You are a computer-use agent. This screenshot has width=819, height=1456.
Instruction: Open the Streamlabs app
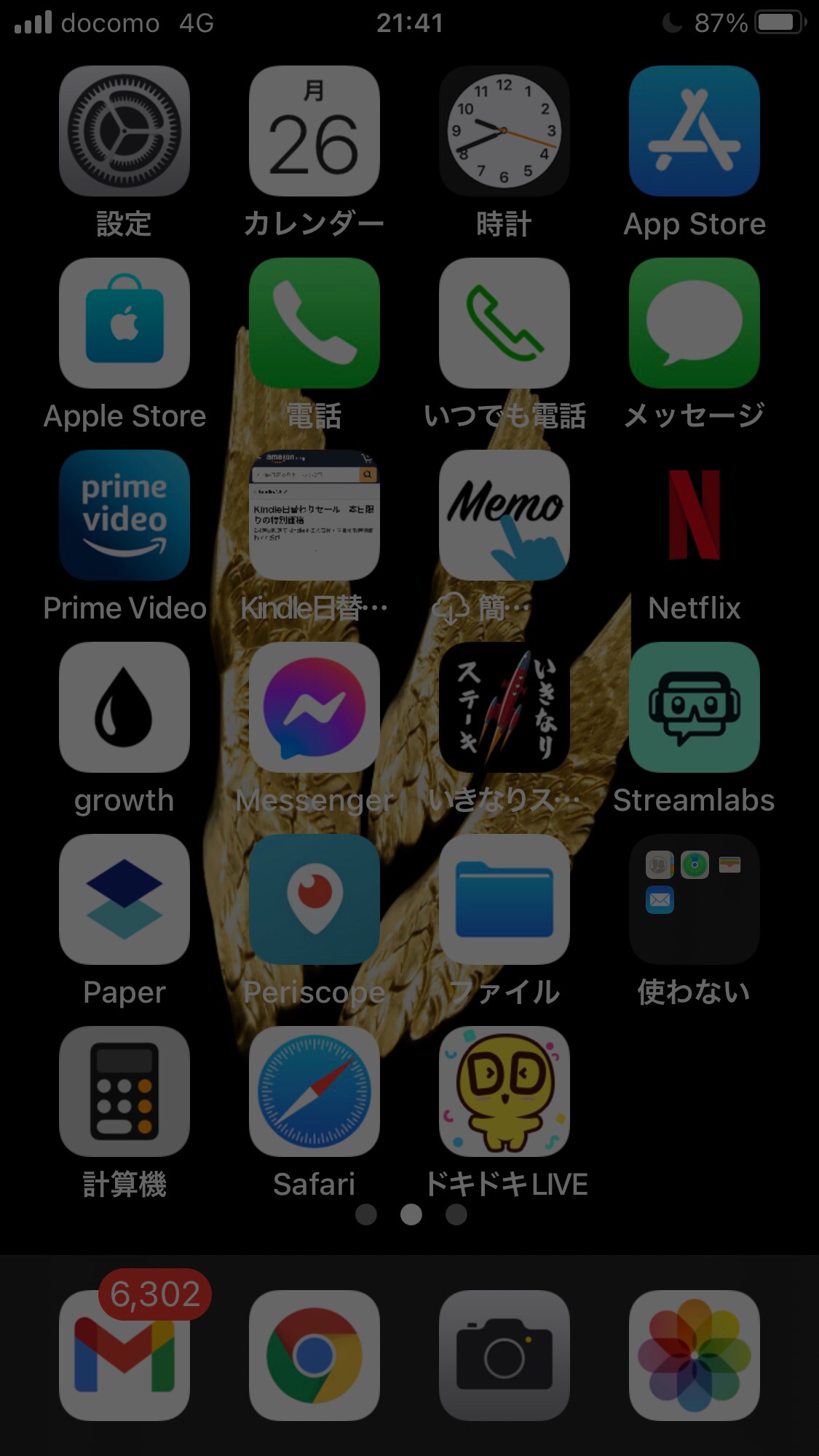[695, 707]
